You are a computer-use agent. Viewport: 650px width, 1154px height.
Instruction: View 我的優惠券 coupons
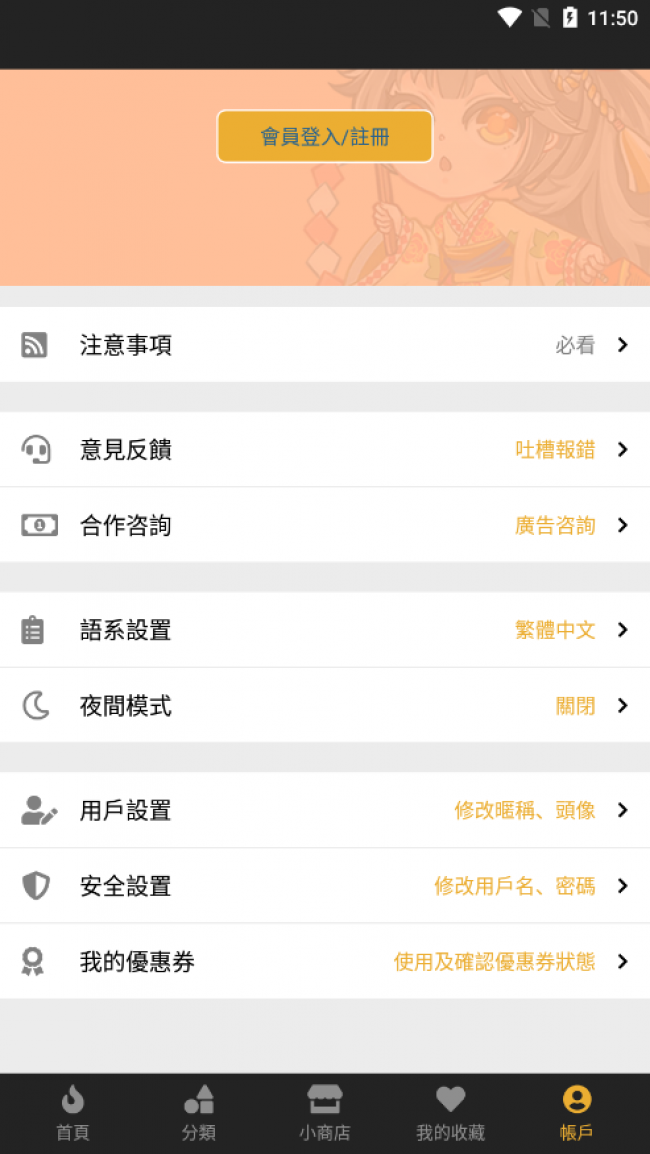325,961
